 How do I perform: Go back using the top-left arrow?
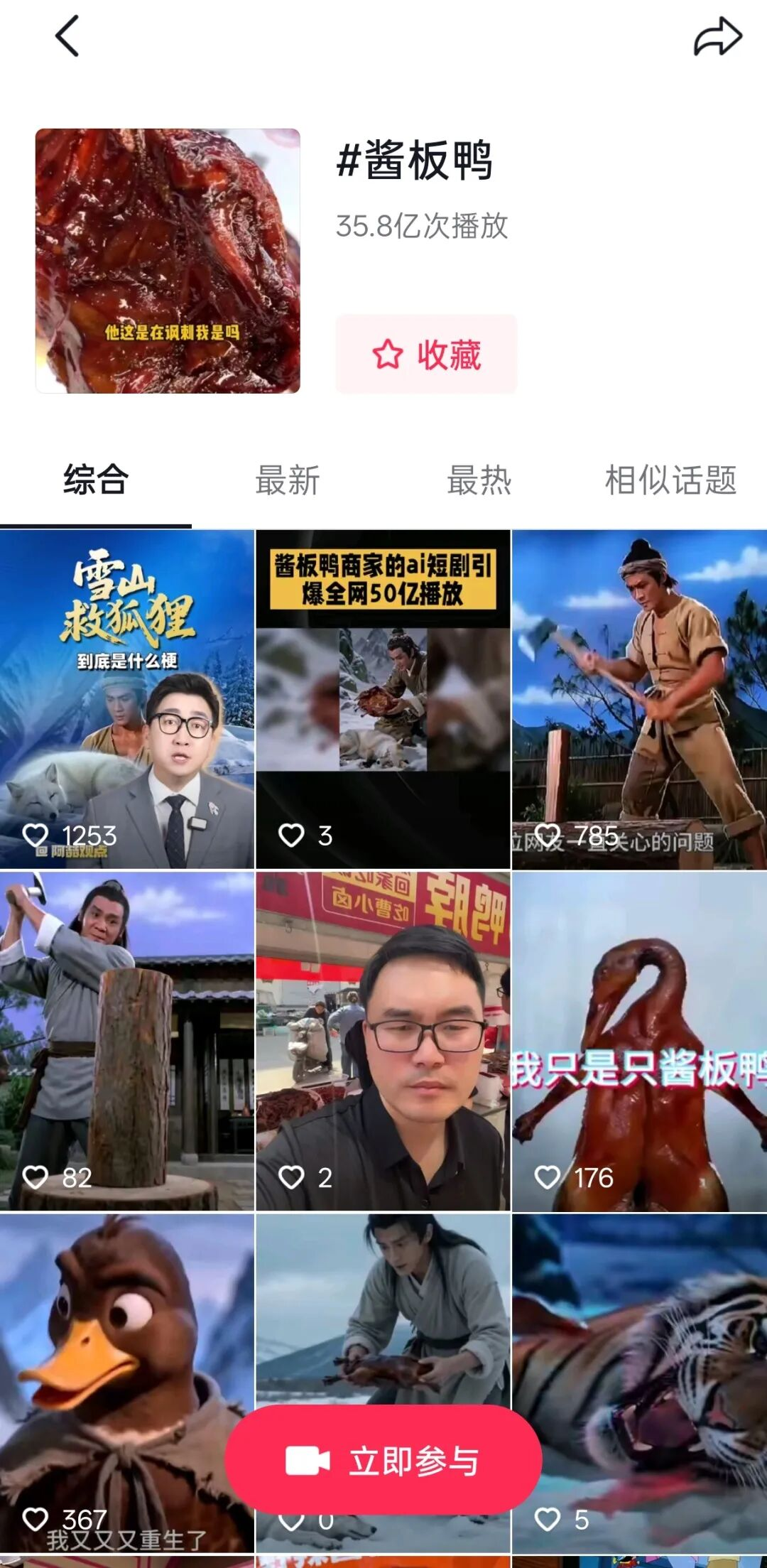click(x=67, y=37)
